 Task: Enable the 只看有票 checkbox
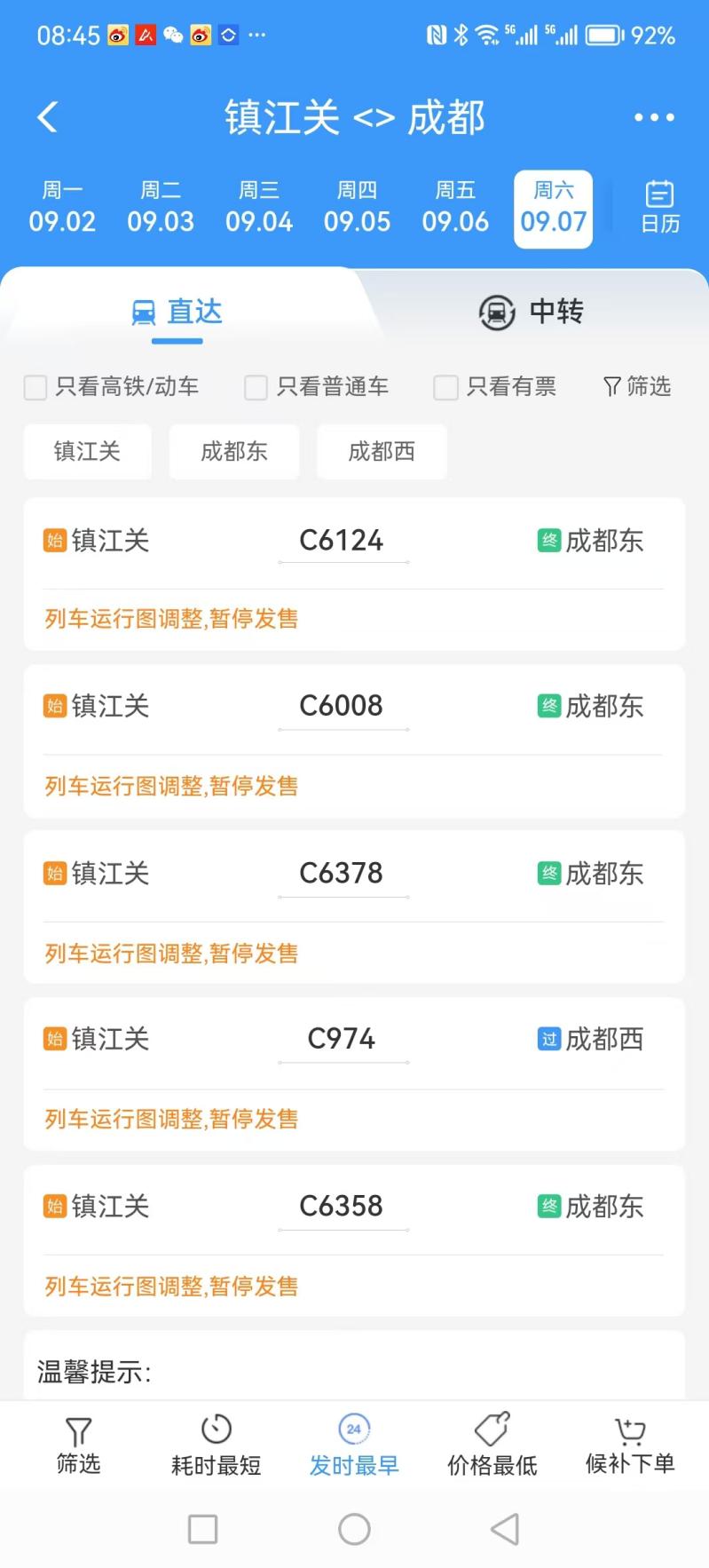click(x=445, y=387)
